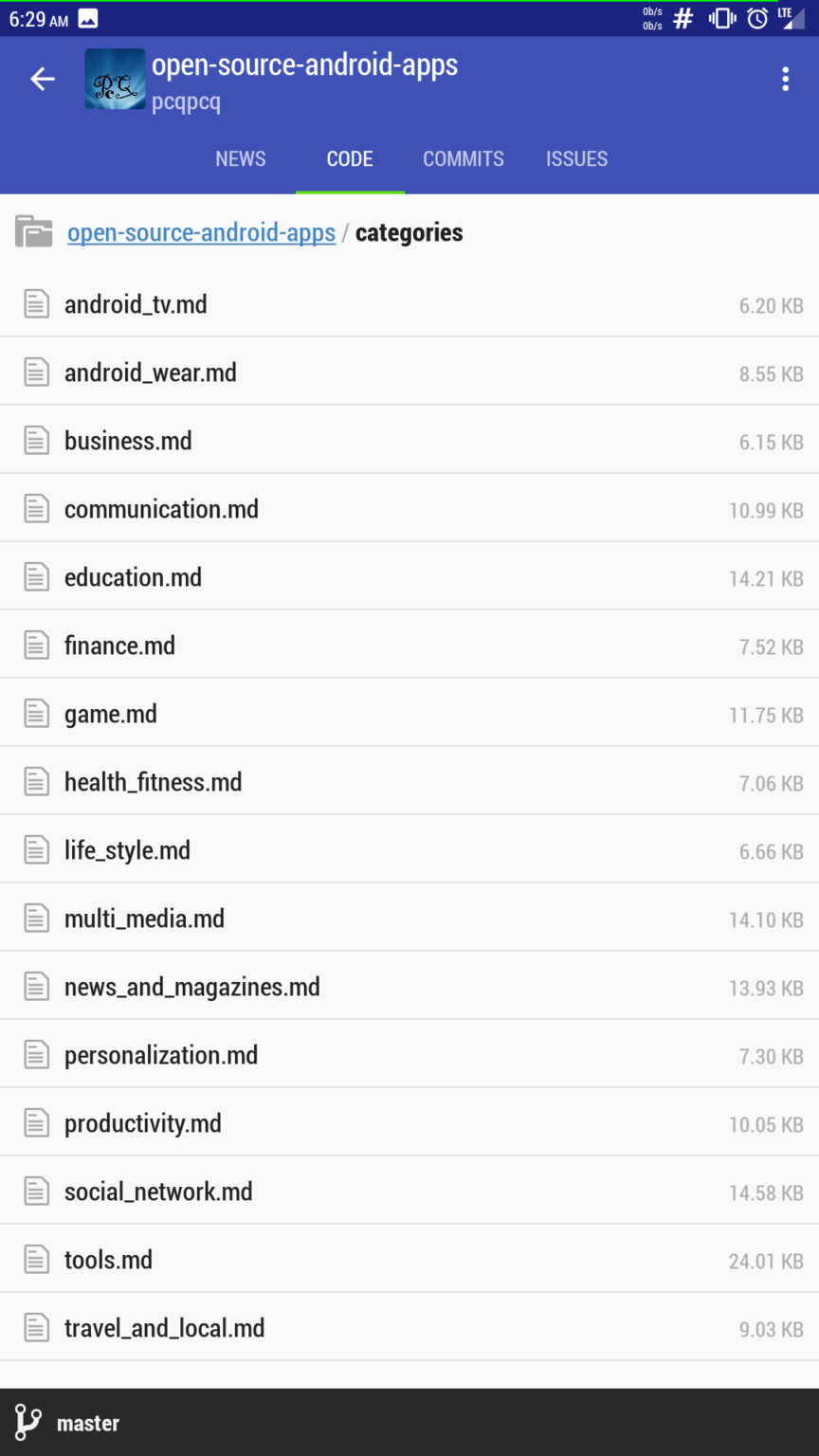This screenshot has width=819, height=1456.
Task: Switch to the News tab
Action: point(241,159)
